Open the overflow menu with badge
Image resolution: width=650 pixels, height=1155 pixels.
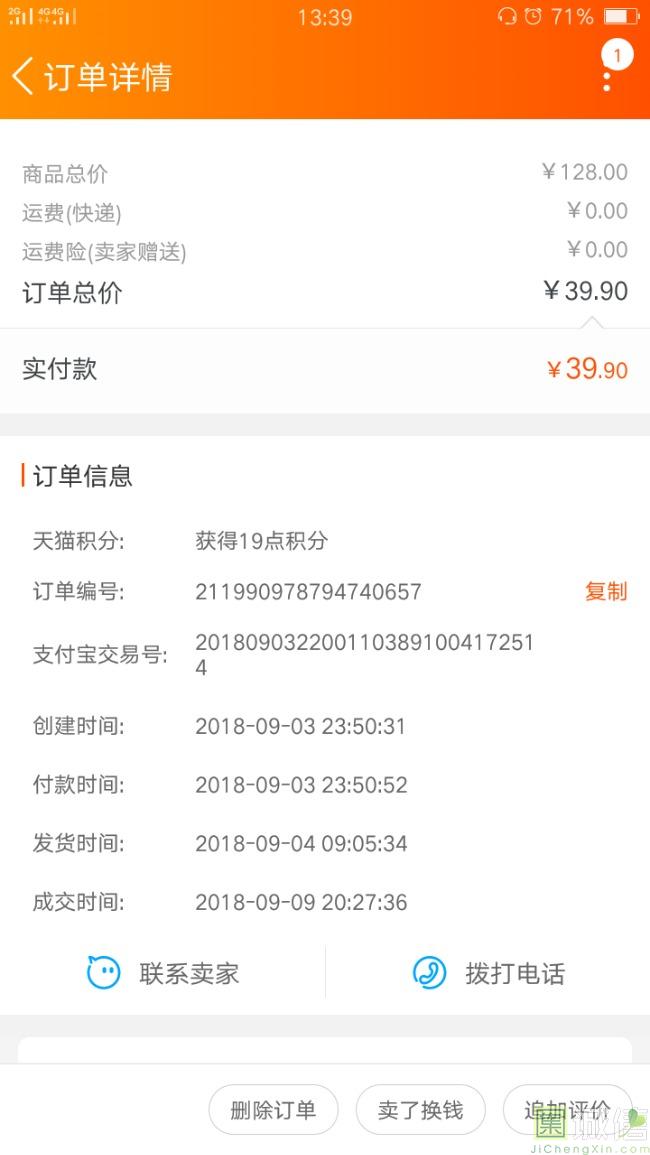[607, 72]
